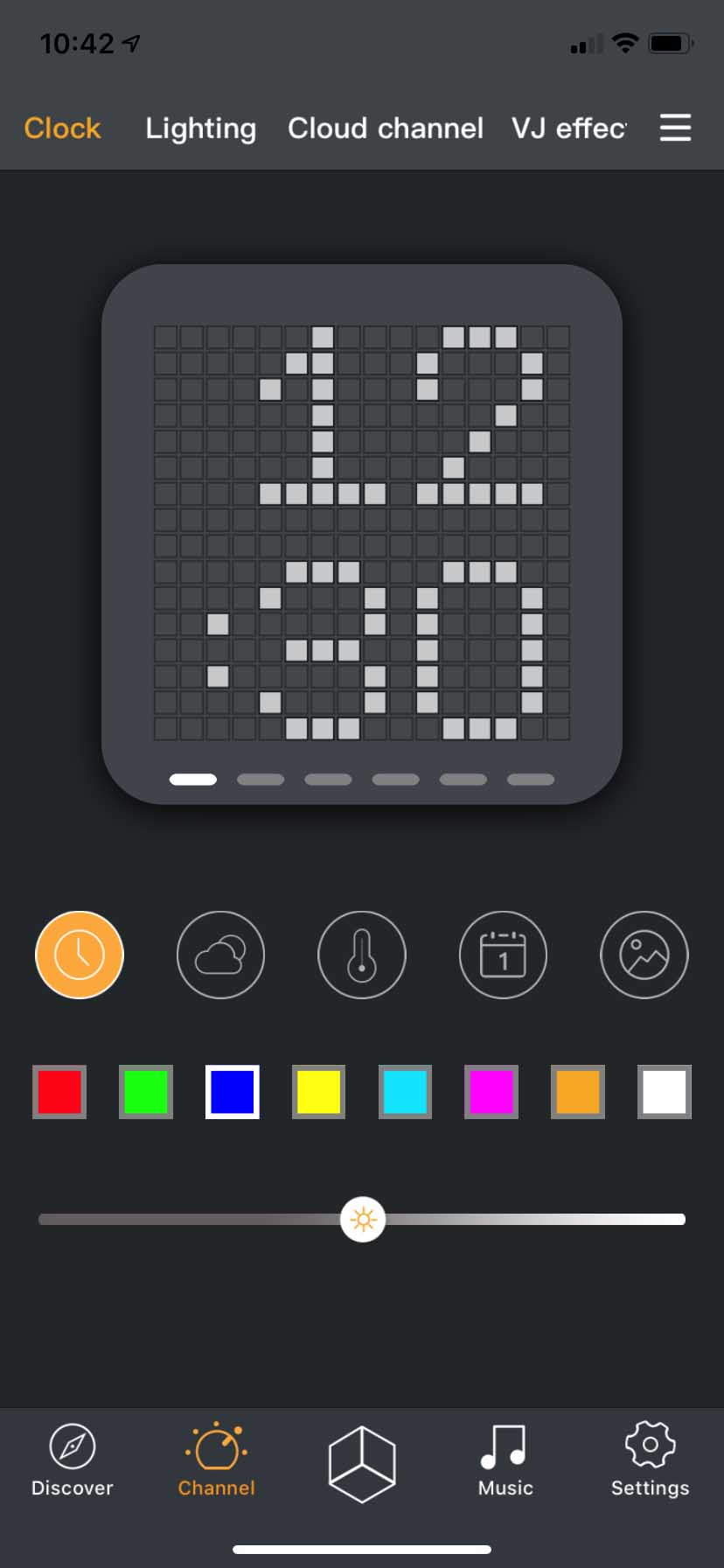Open the hamburger menu

(x=675, y=128)
